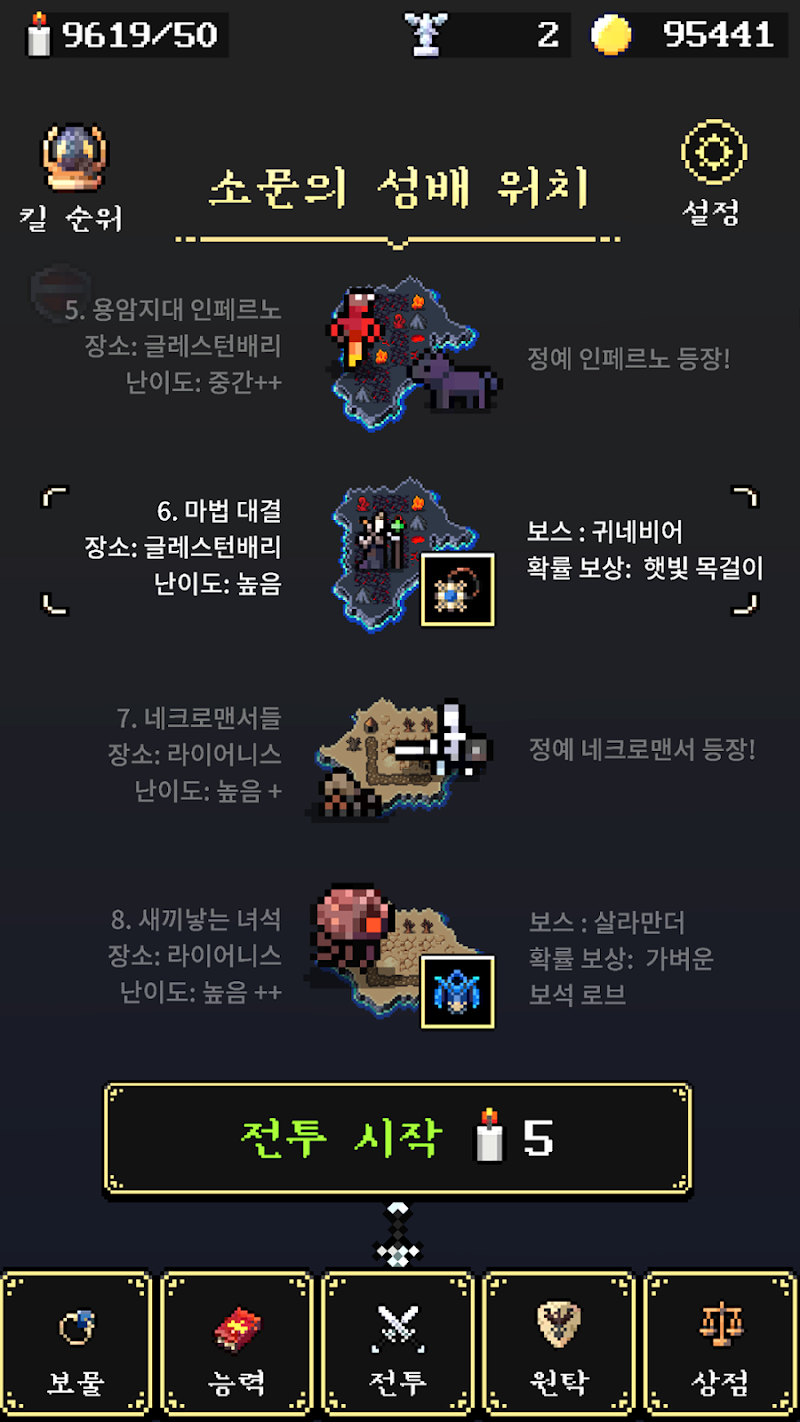Select stage 5 용암지대 인페르노
The width and height of the screenshot is (800, 1422).
pyautogui.click(x=400, y=345)
